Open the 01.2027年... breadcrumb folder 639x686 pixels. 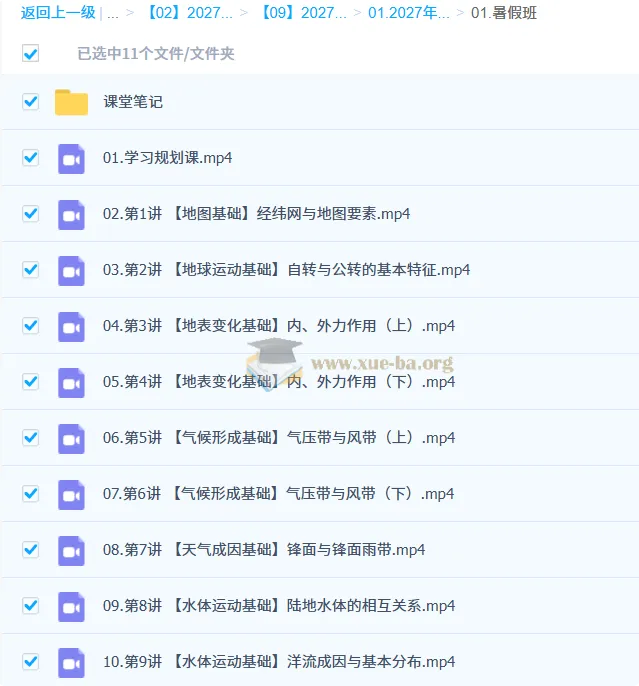(409, 13)
